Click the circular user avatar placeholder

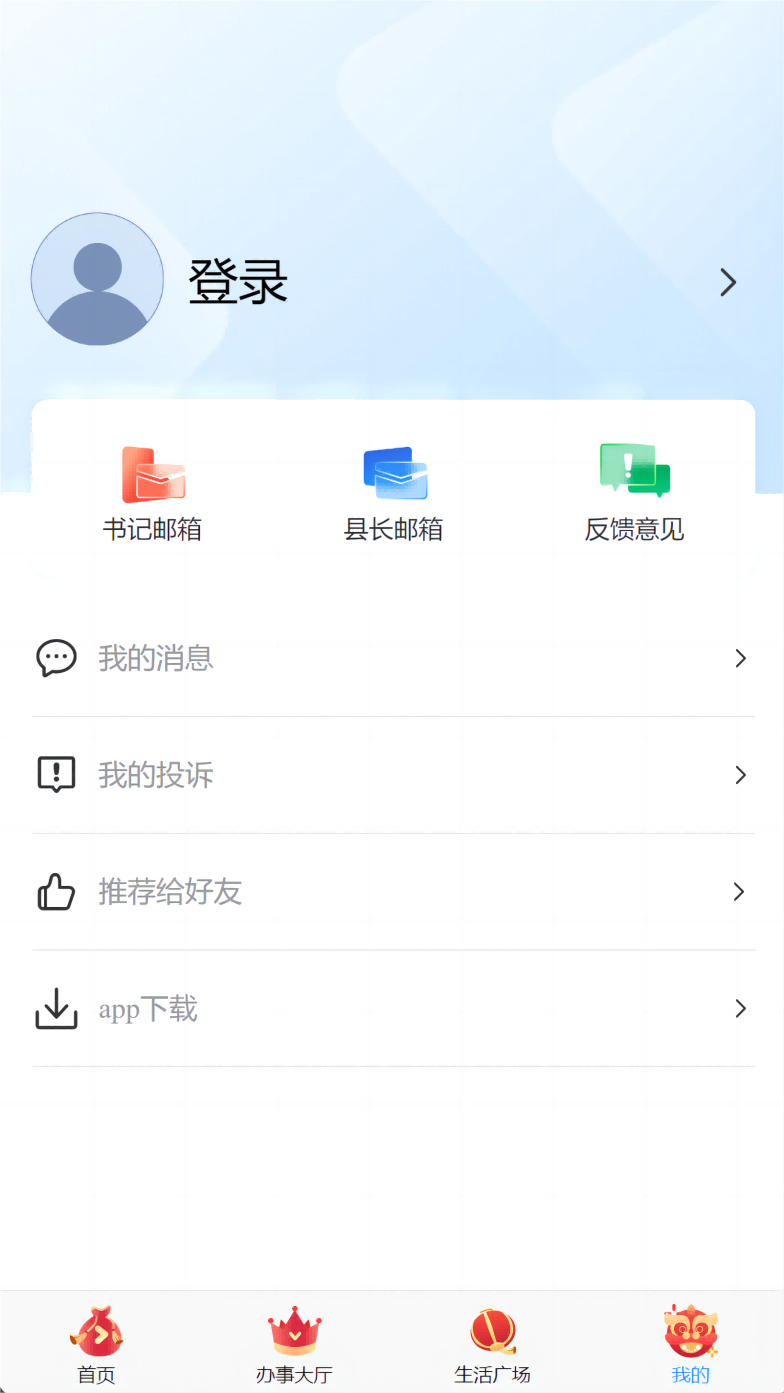(x=97, y=280)
